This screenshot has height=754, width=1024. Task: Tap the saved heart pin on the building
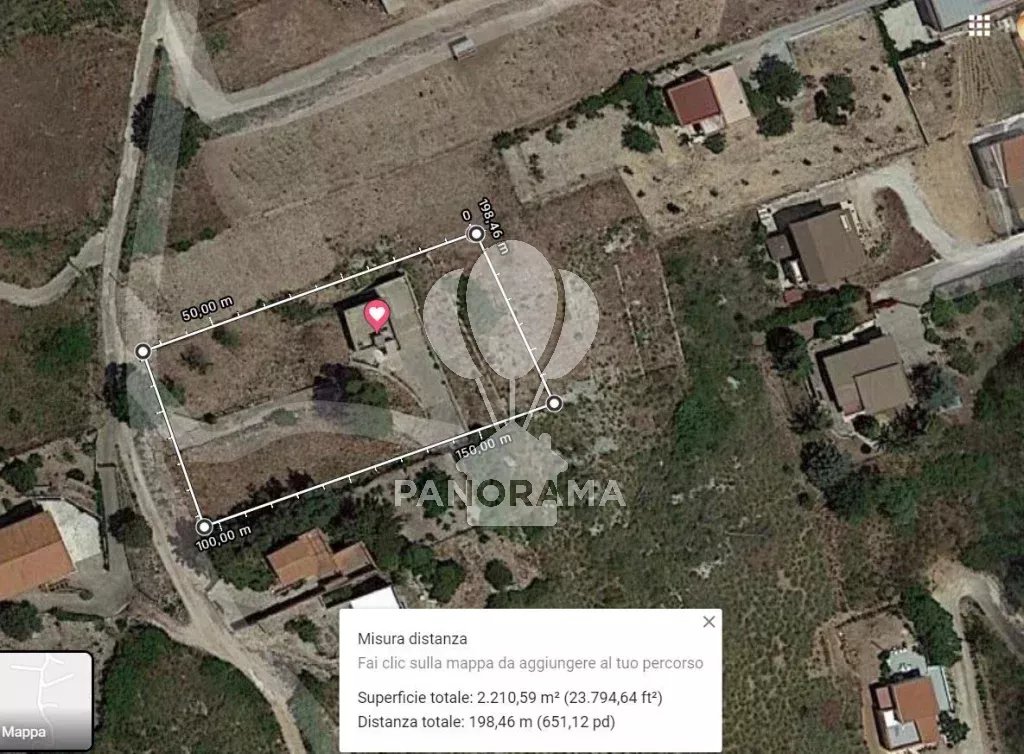coord(376,315)
